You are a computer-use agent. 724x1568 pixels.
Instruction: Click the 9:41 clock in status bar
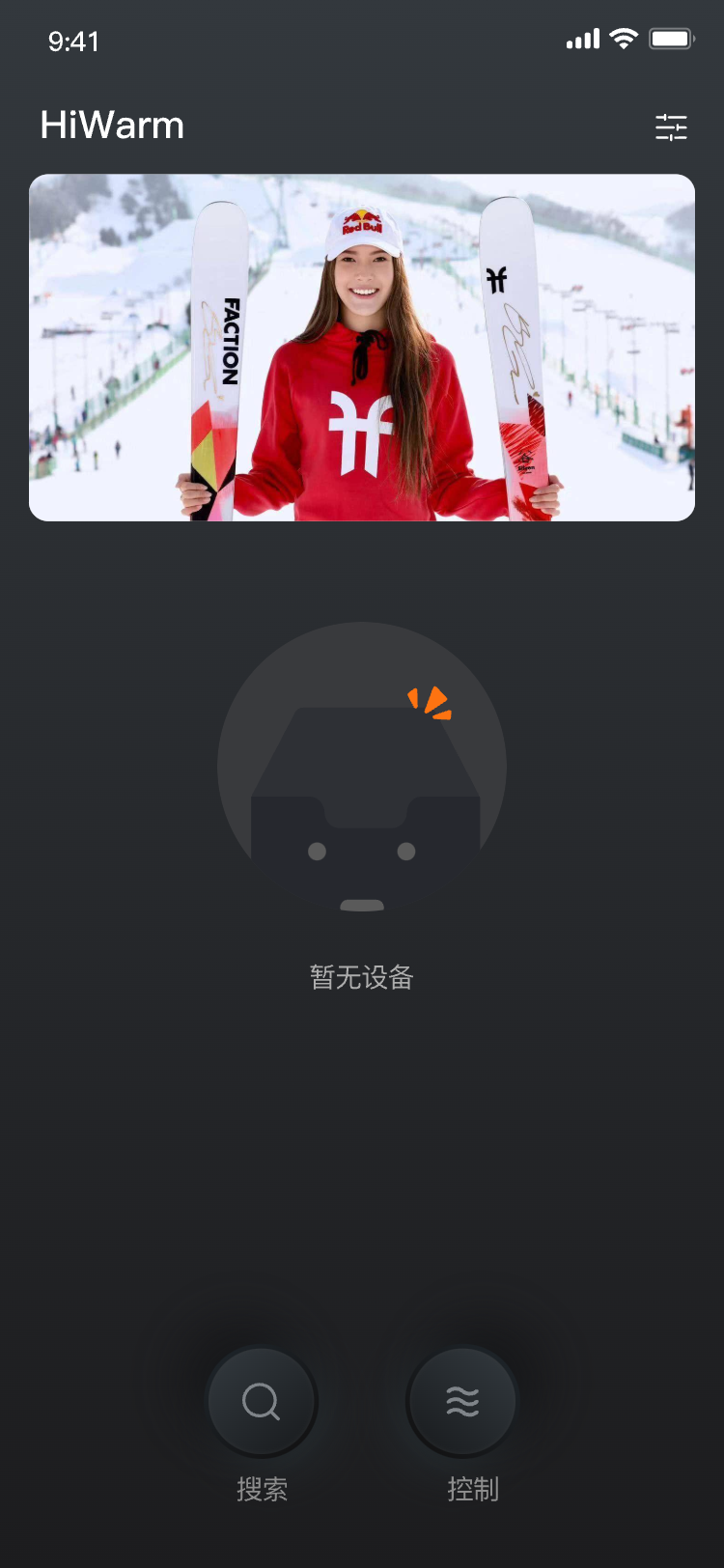click(x=73, y=41)
